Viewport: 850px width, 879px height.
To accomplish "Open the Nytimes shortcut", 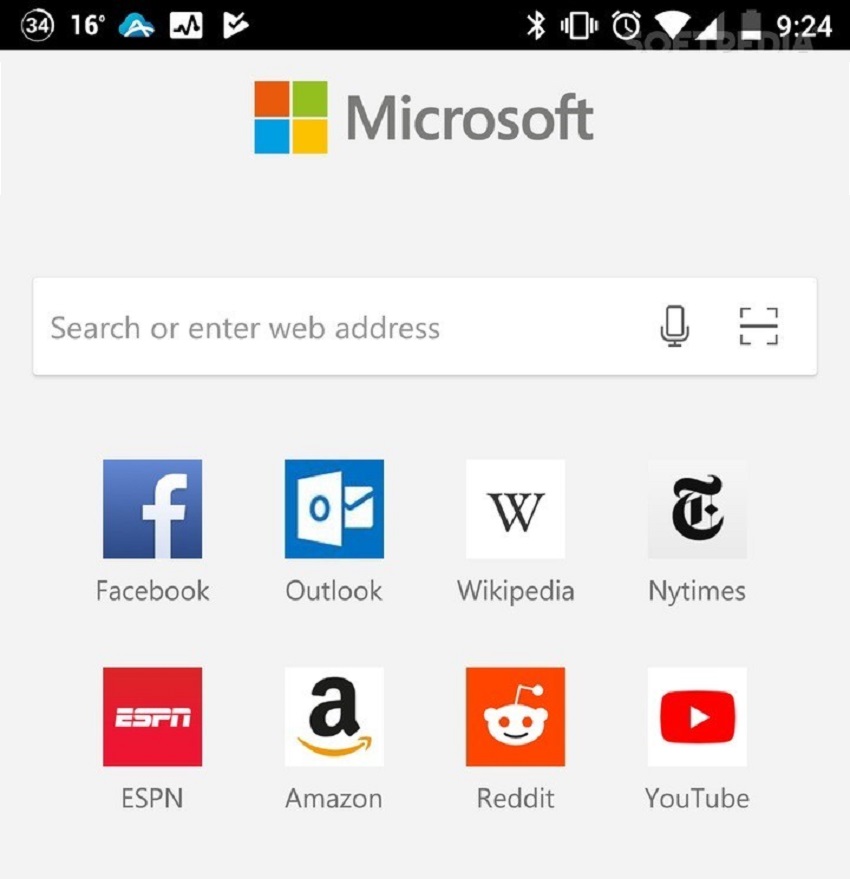I will [697, 510].
